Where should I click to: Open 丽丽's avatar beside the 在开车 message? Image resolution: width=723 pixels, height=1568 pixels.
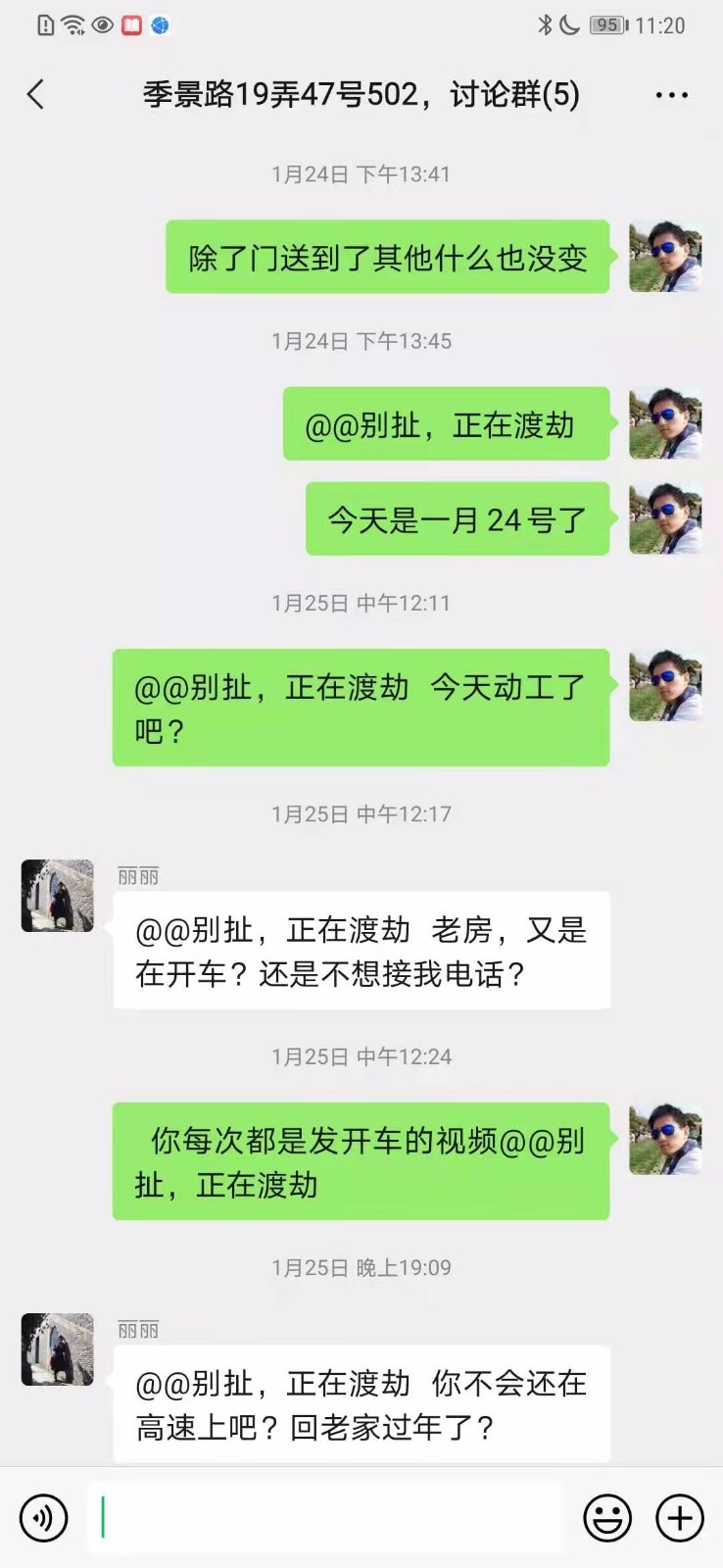pyautogui.click(x=58, y=896)
